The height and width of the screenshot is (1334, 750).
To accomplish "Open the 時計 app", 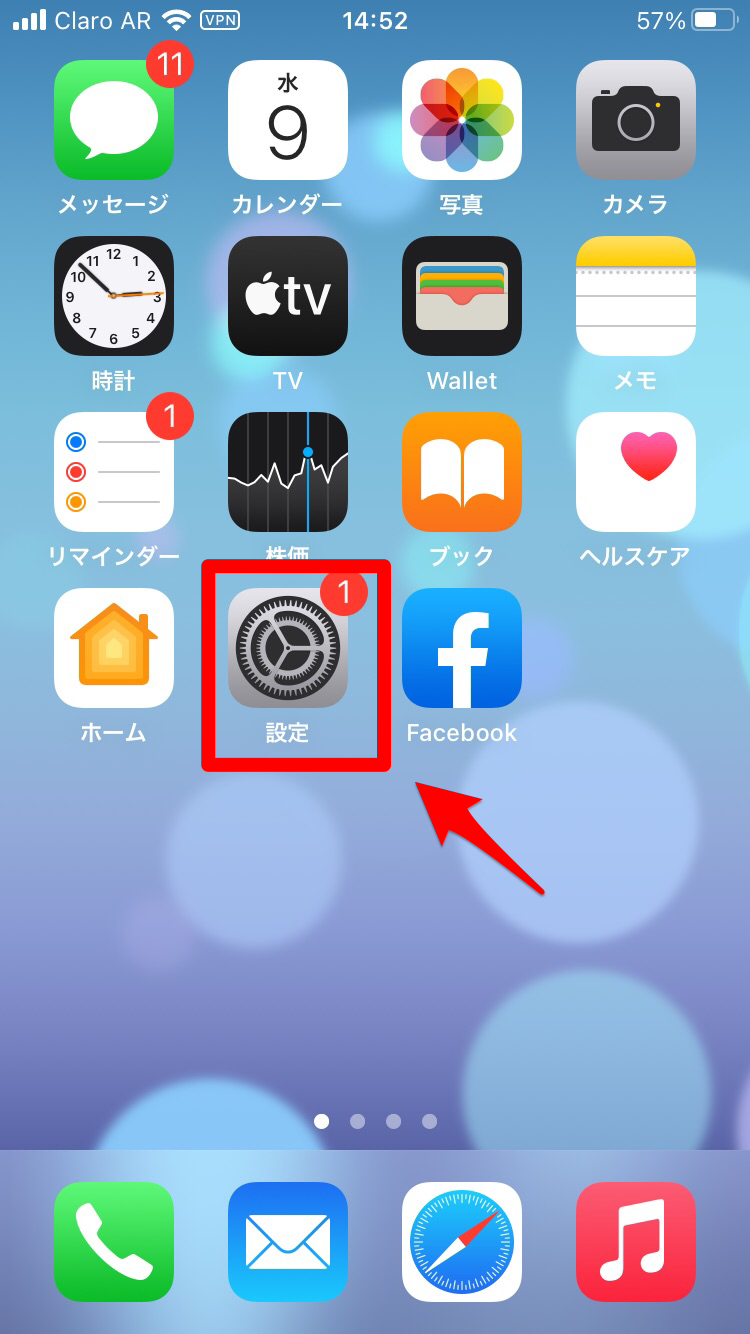I will click(x=113, y=296).
